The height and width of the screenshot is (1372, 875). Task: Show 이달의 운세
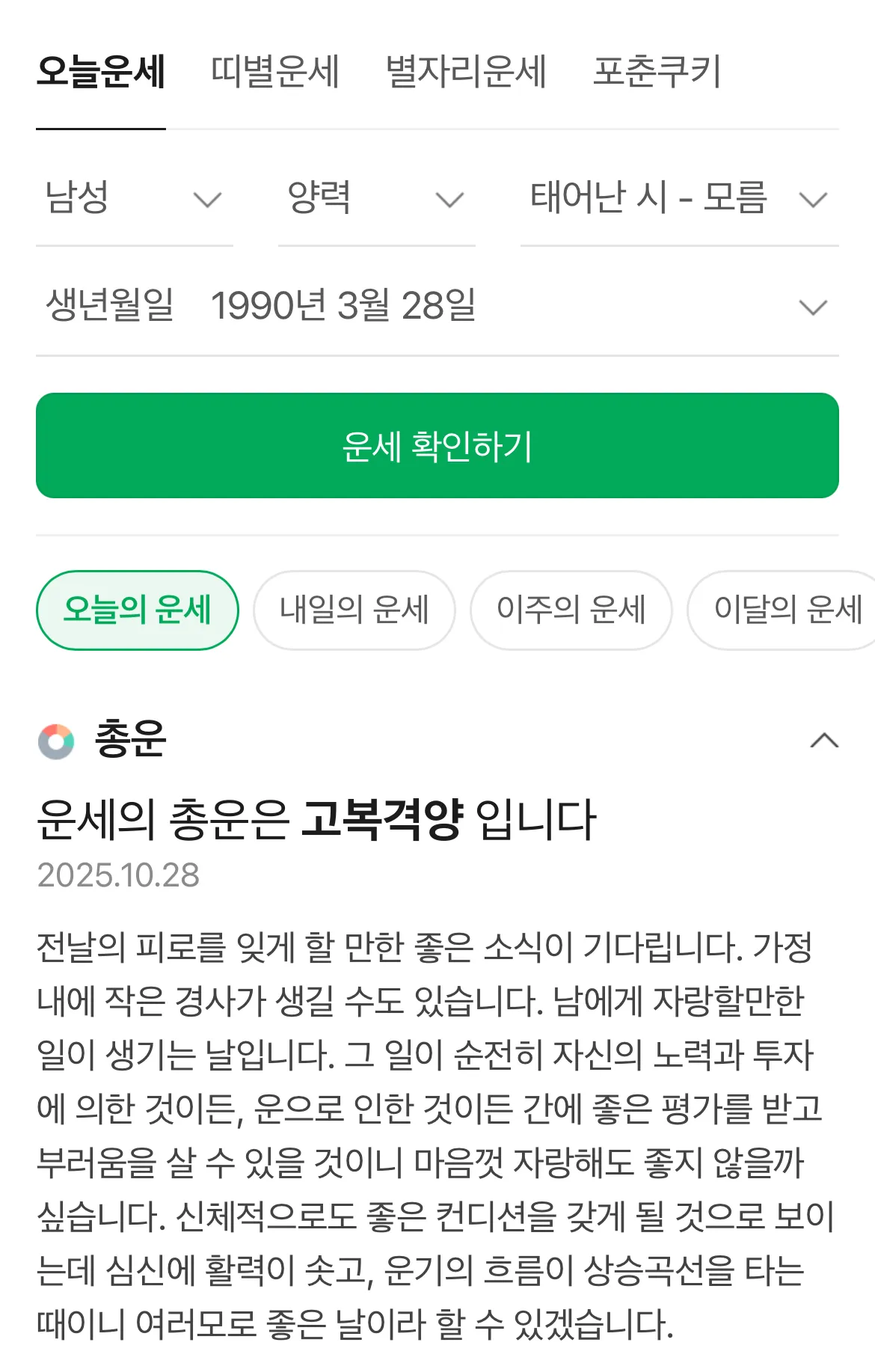click(785, 610)
